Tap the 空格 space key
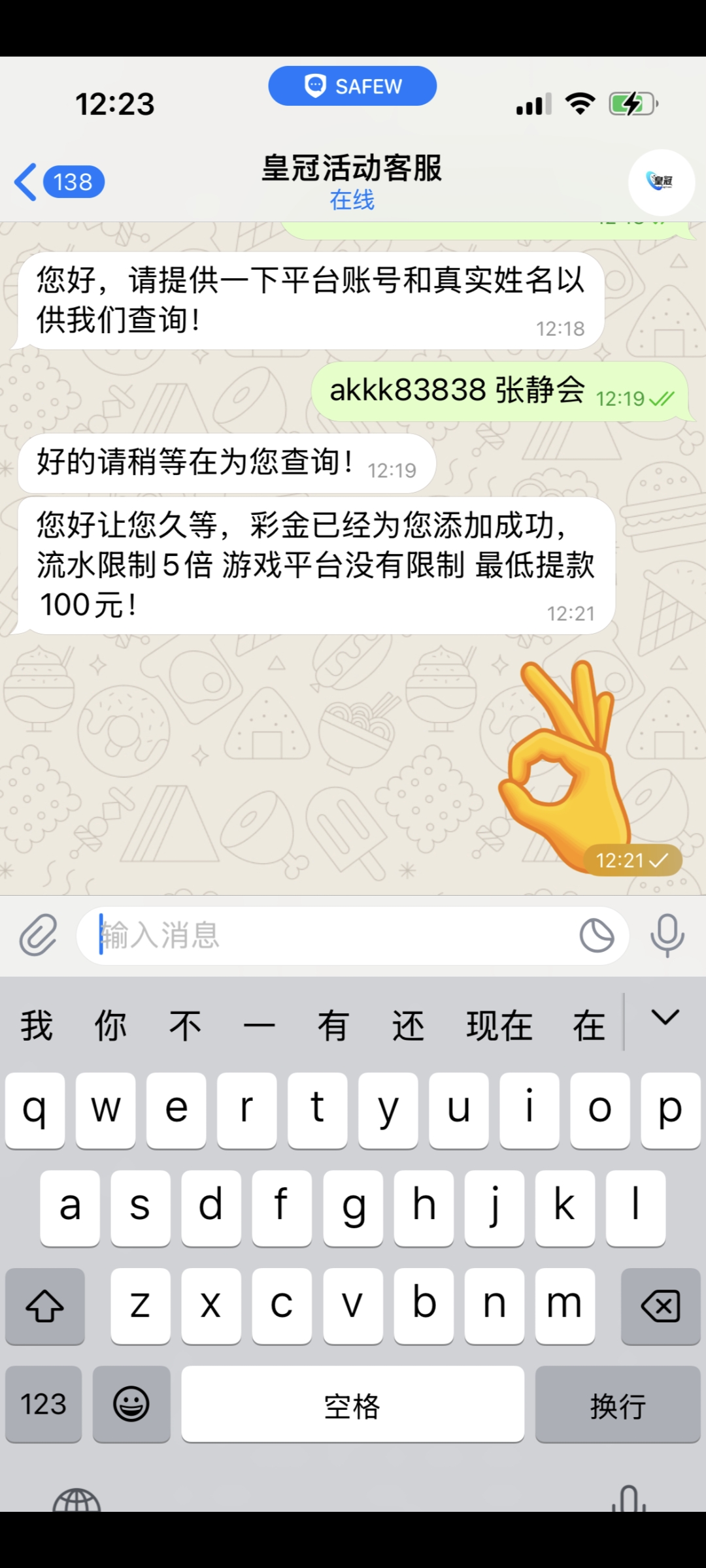The height and width of the screenshot is (1568, 706). 352,1404
